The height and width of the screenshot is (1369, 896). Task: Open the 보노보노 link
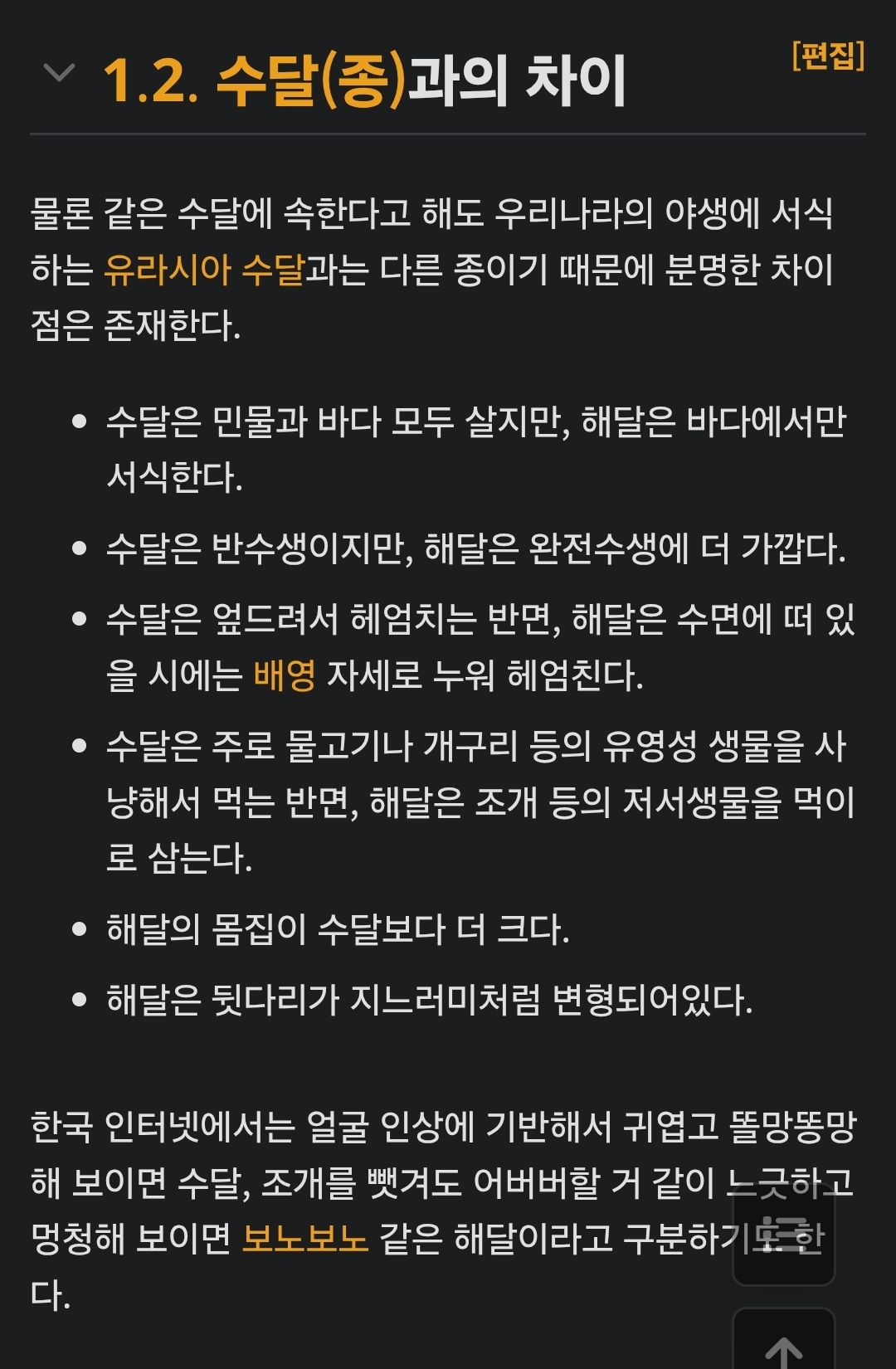(305, 1238)
